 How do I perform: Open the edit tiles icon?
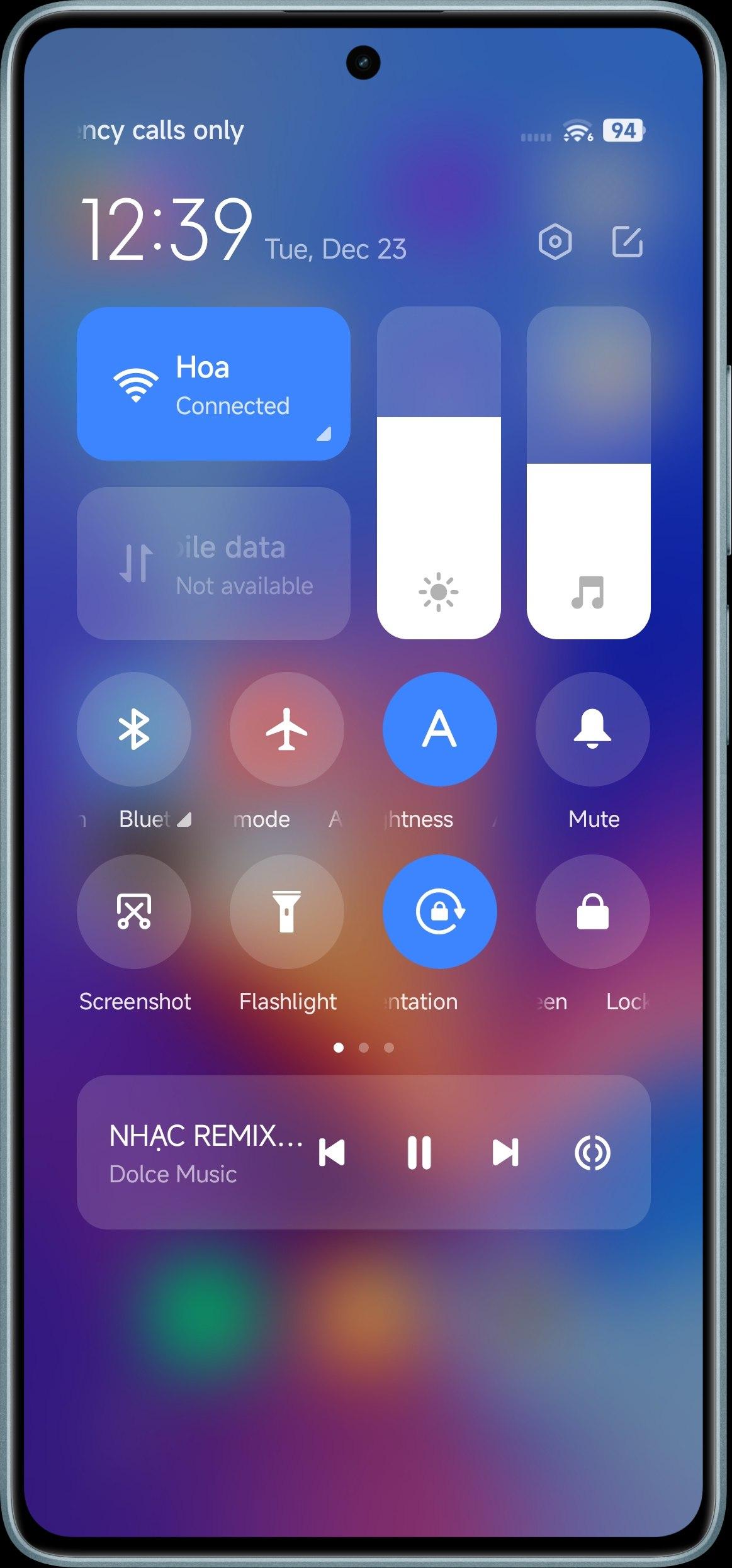[x=628, y=242]
